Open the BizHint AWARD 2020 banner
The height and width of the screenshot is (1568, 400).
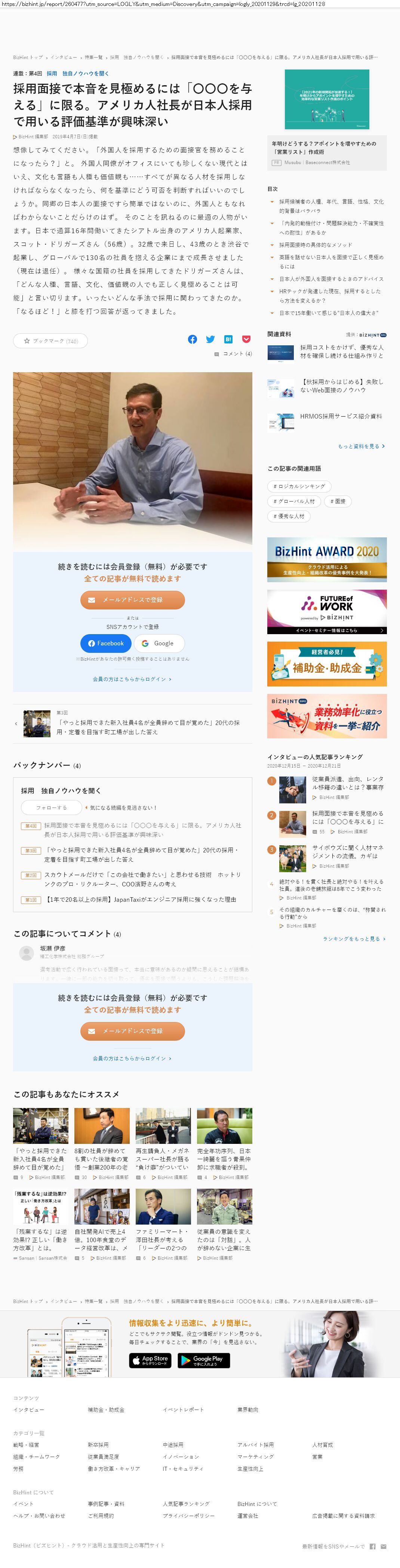tap(326, 559)
